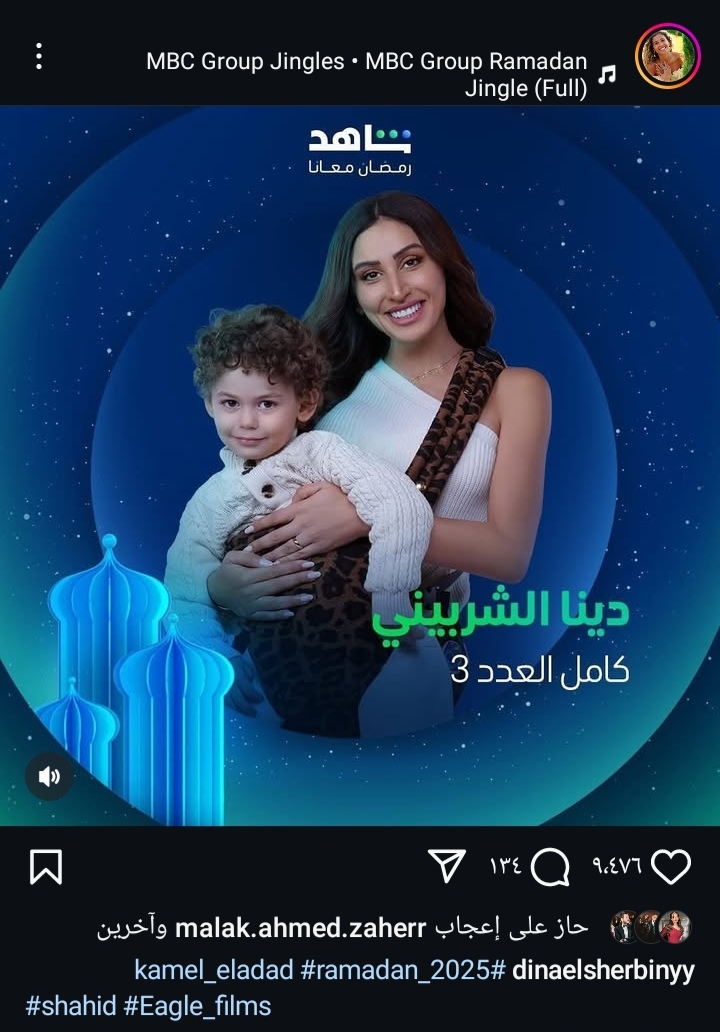Image resolution: width=720 pixels, height=1032 pixels.
Task: Open malak.ahmed.zaherr's profile from the likes line
Action: point(300,928)
